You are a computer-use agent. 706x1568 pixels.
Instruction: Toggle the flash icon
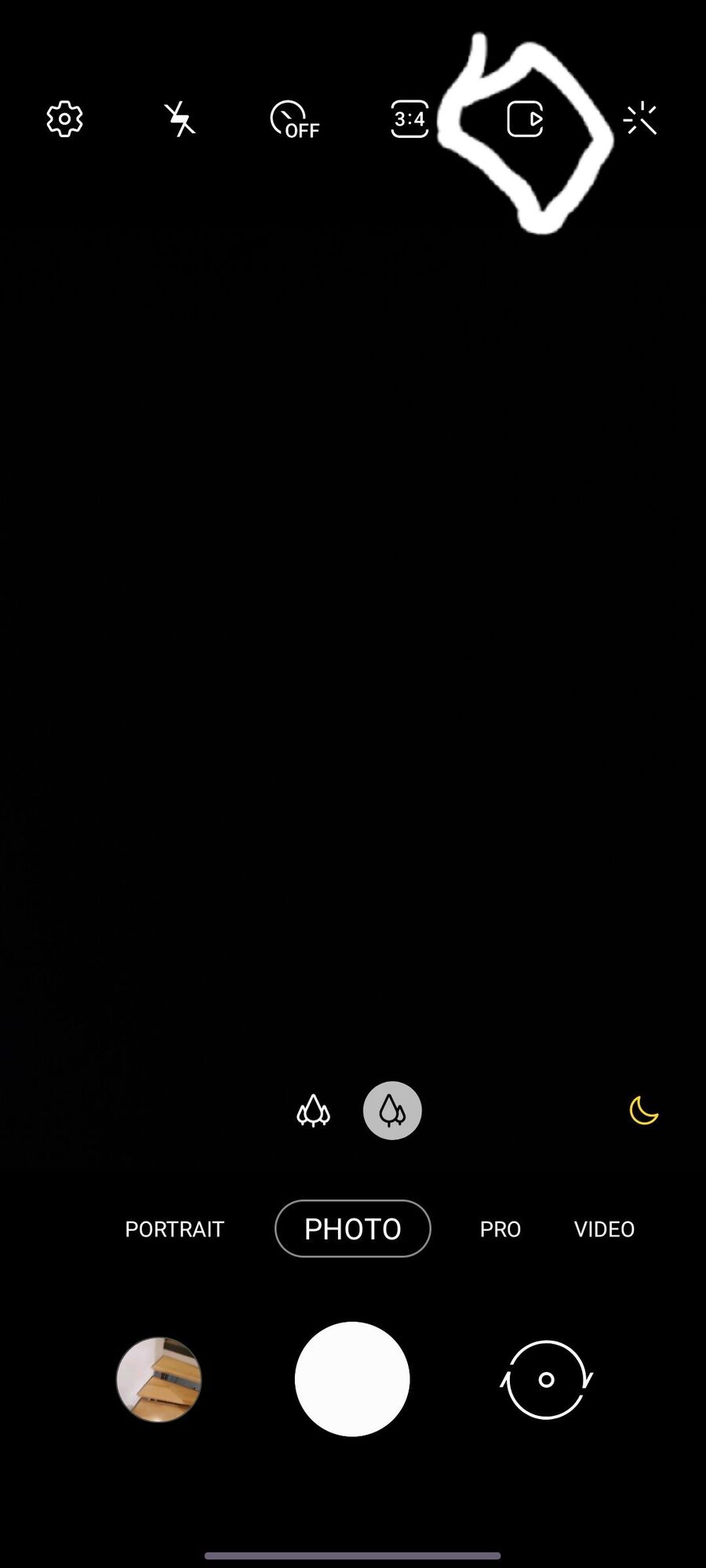coord(180,119)
